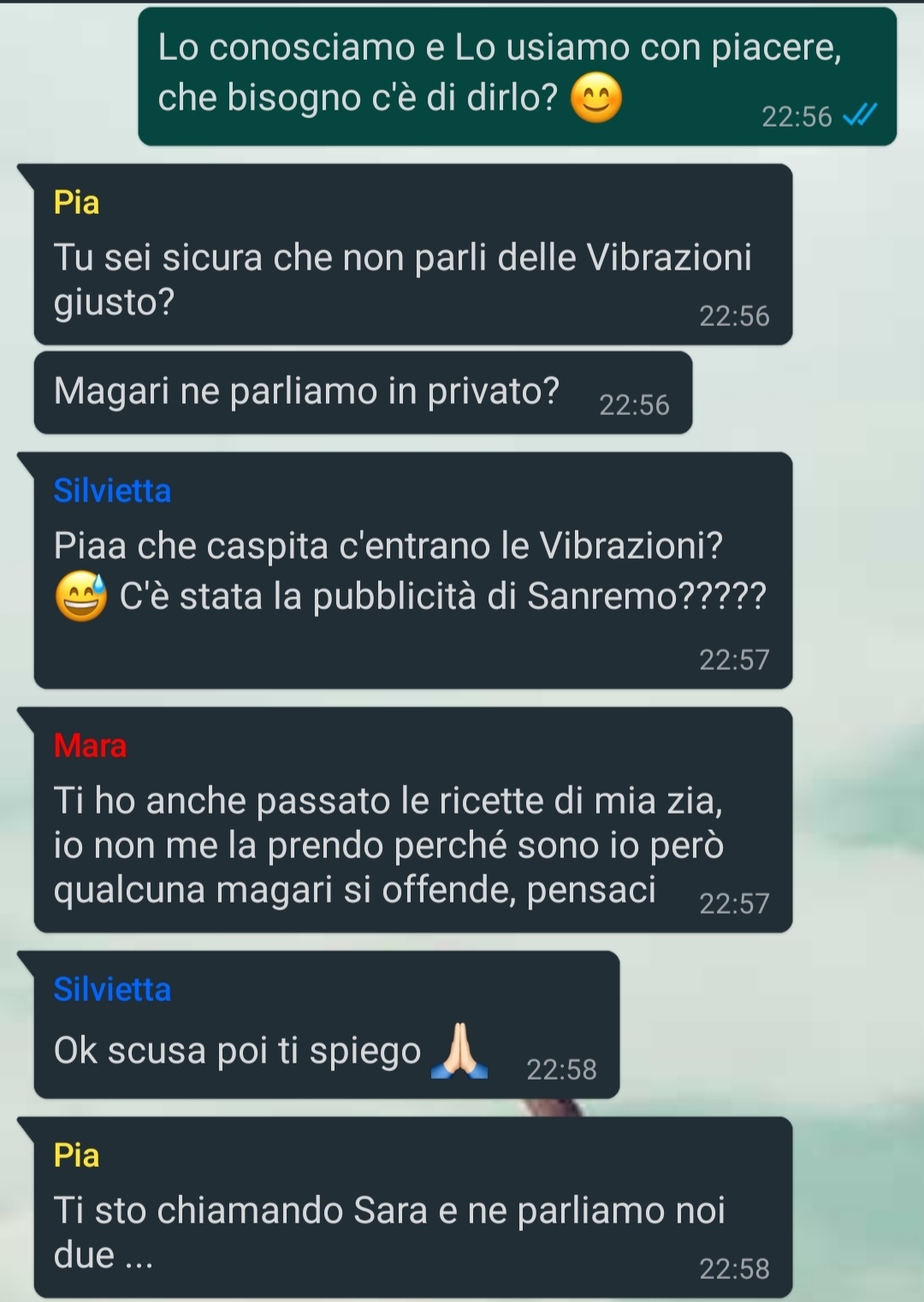Open Pia's name above 'Ti sto chiamando Sara'
This screenshot has height=1302, width=924.
coord(76,1156)
